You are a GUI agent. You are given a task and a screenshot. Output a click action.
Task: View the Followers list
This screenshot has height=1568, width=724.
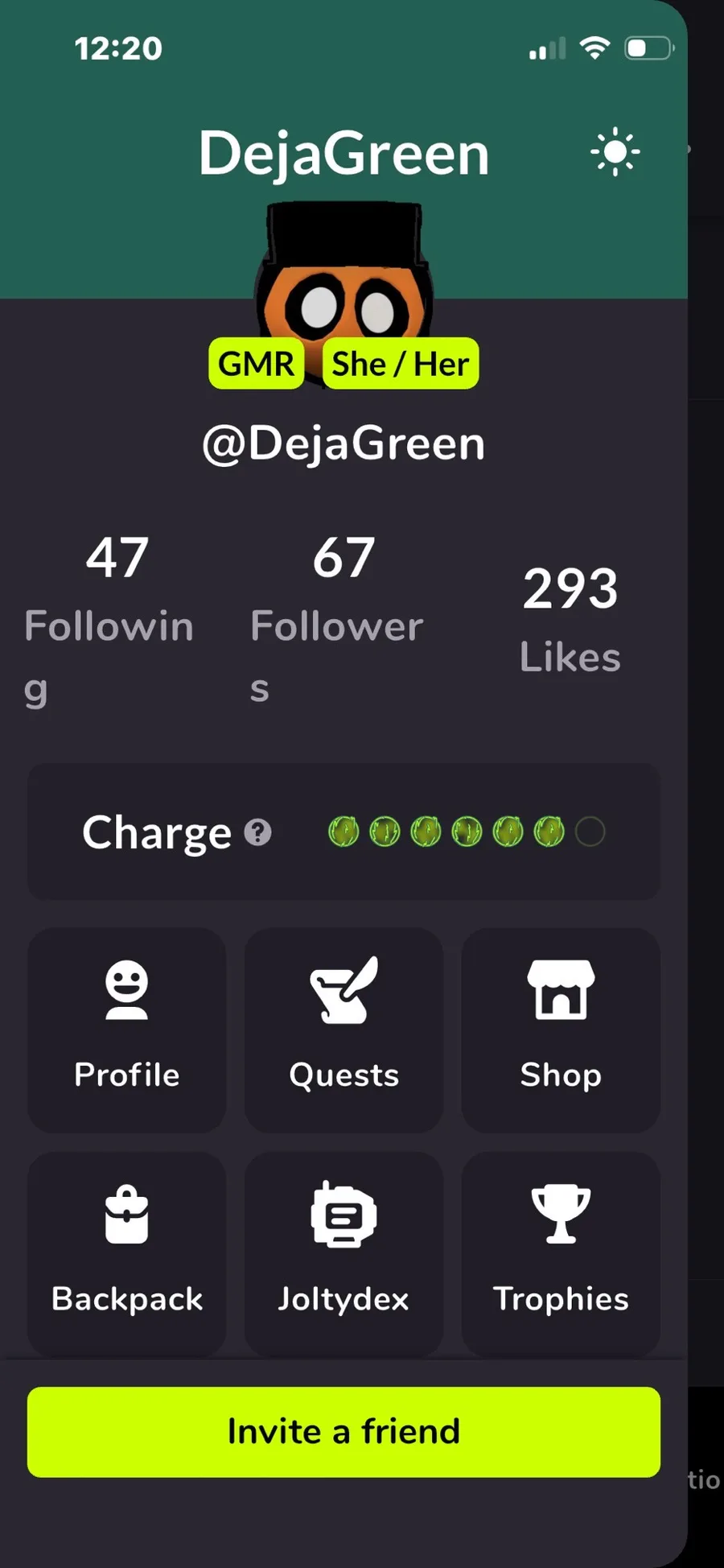[x=338, y=621]
